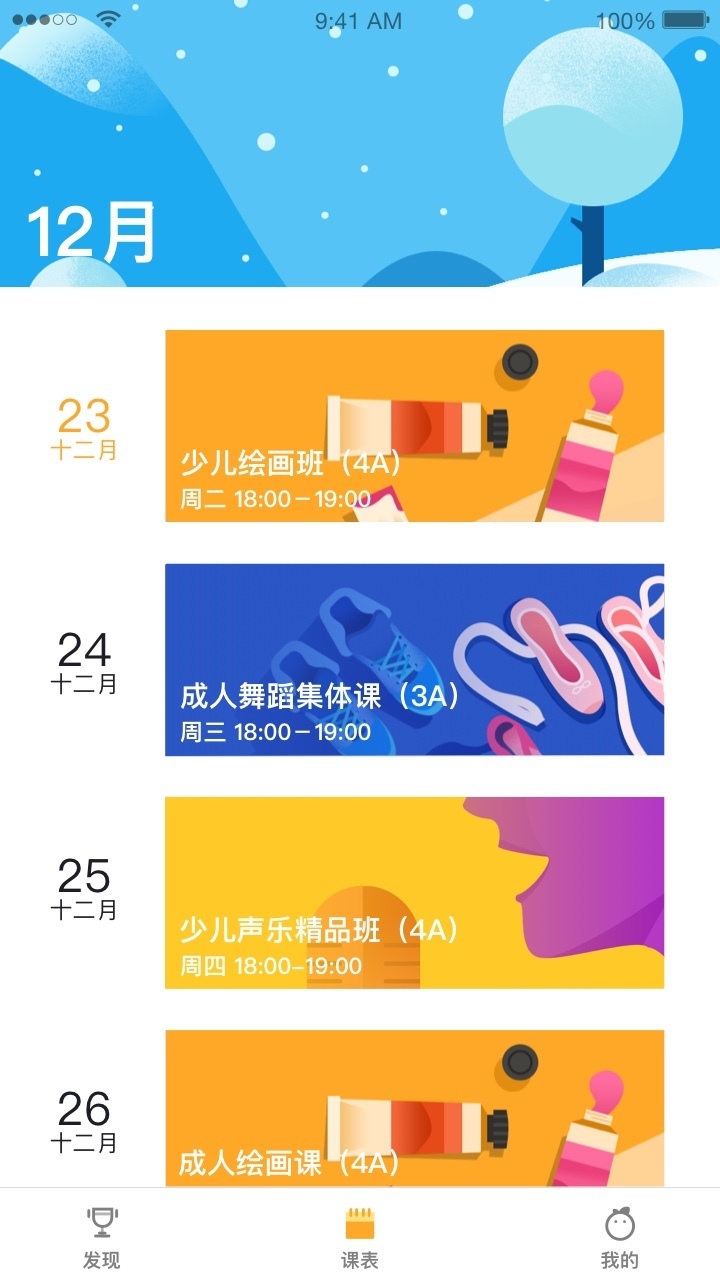Image resolution: width=720 pixels, height=1280 pixels.
Task: Switch to the 发现 tab
Action: tap(100, 1235)
